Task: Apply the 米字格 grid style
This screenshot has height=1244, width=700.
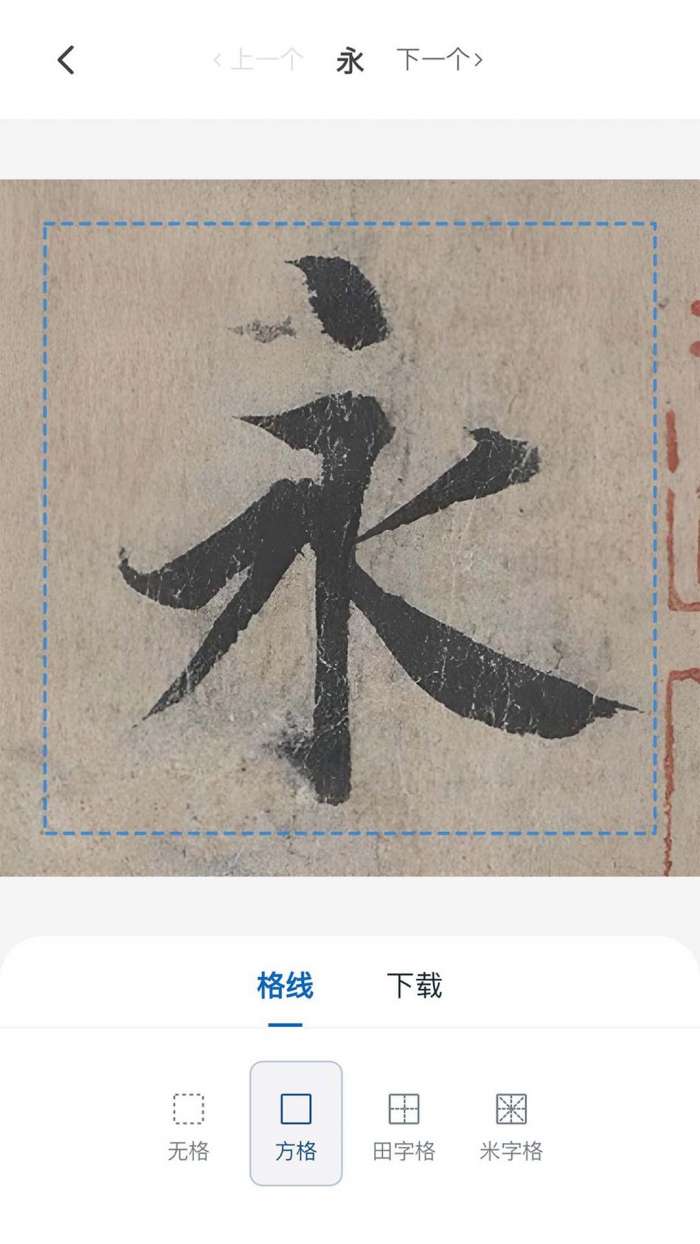Action: point(511,1126)
